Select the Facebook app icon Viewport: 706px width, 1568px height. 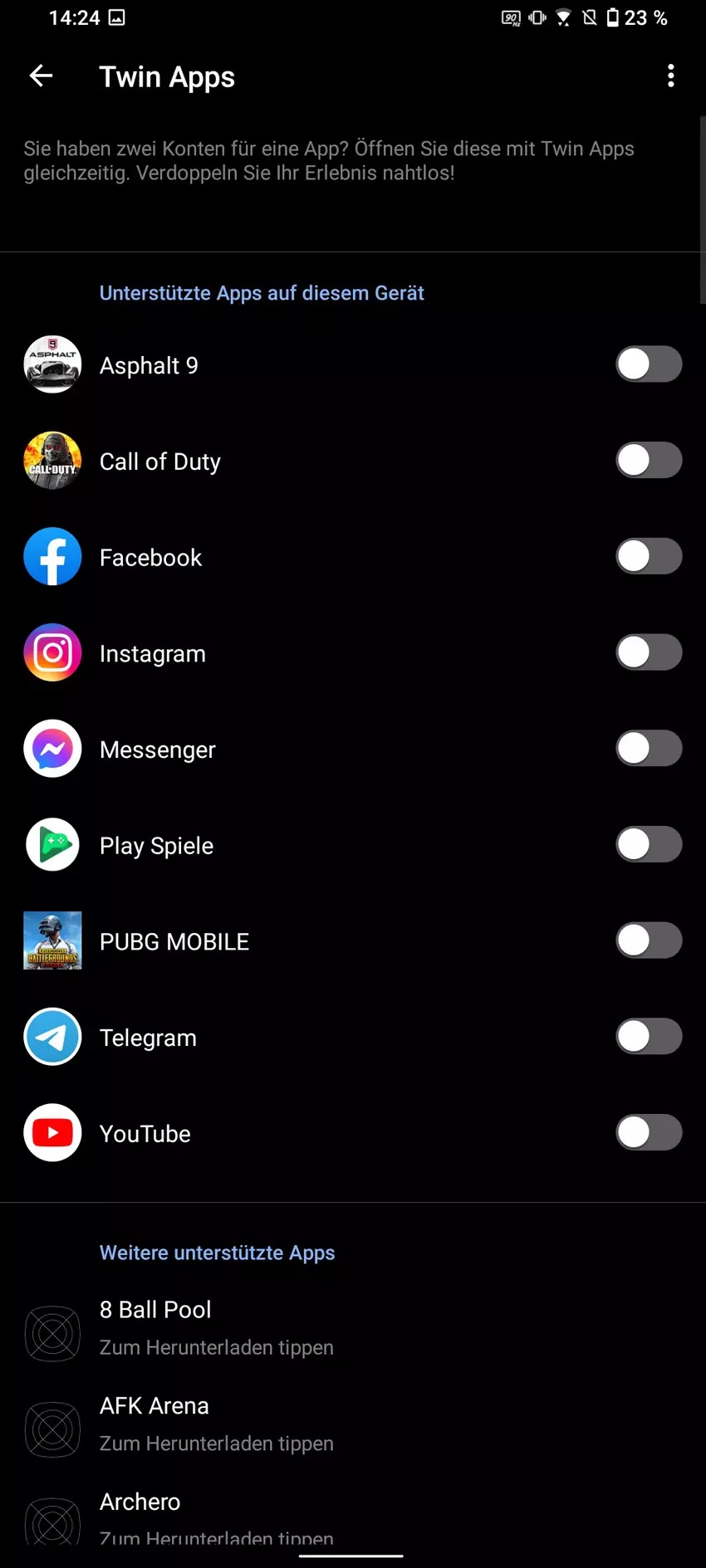(x=52, y=556)
